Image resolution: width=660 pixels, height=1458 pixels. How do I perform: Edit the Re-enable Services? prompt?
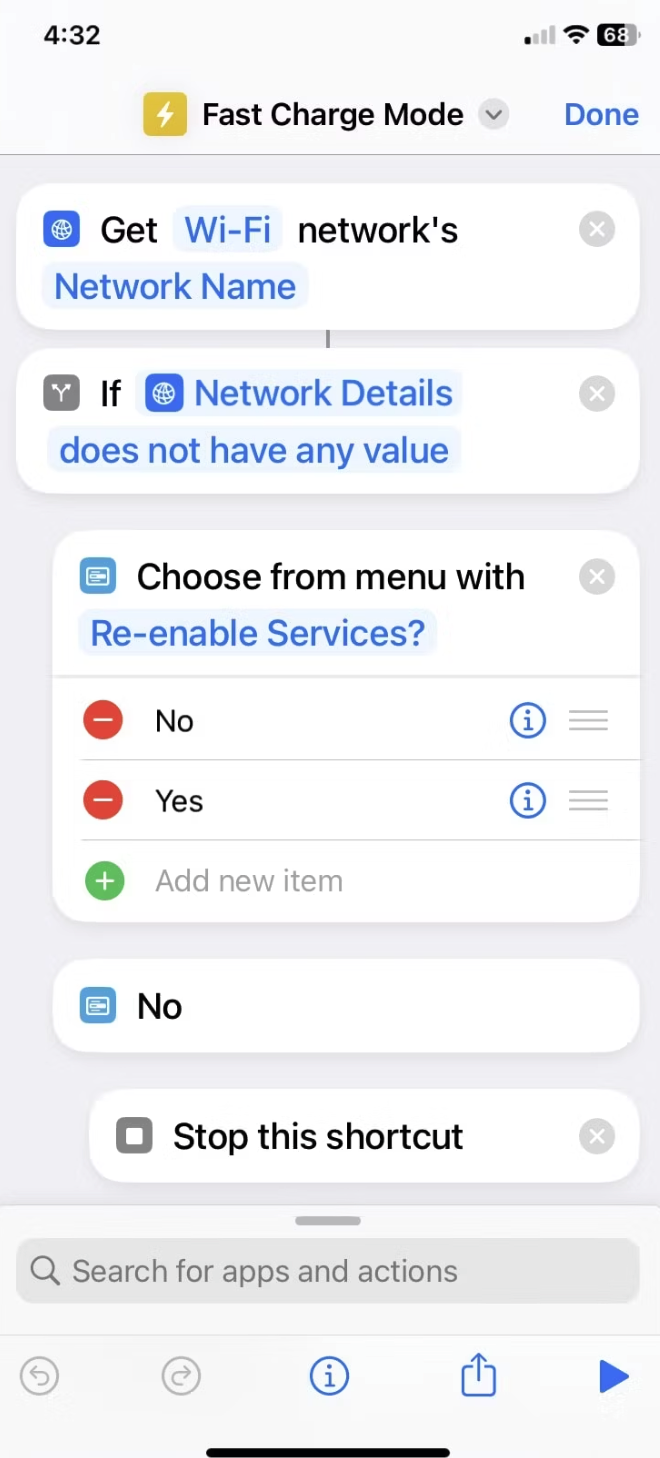tap(258, 633)
